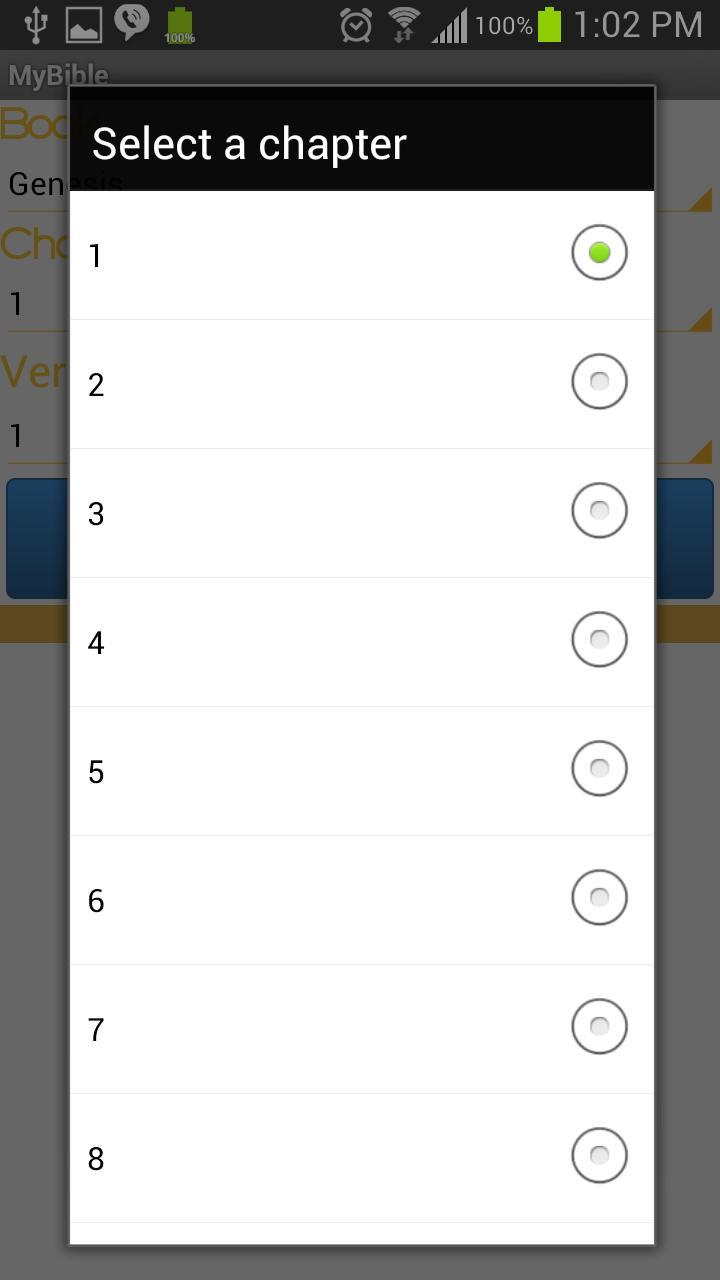This screenshot has height=1280, width=720.
Task: Select chapter 7
Action: click(599, 1027)
